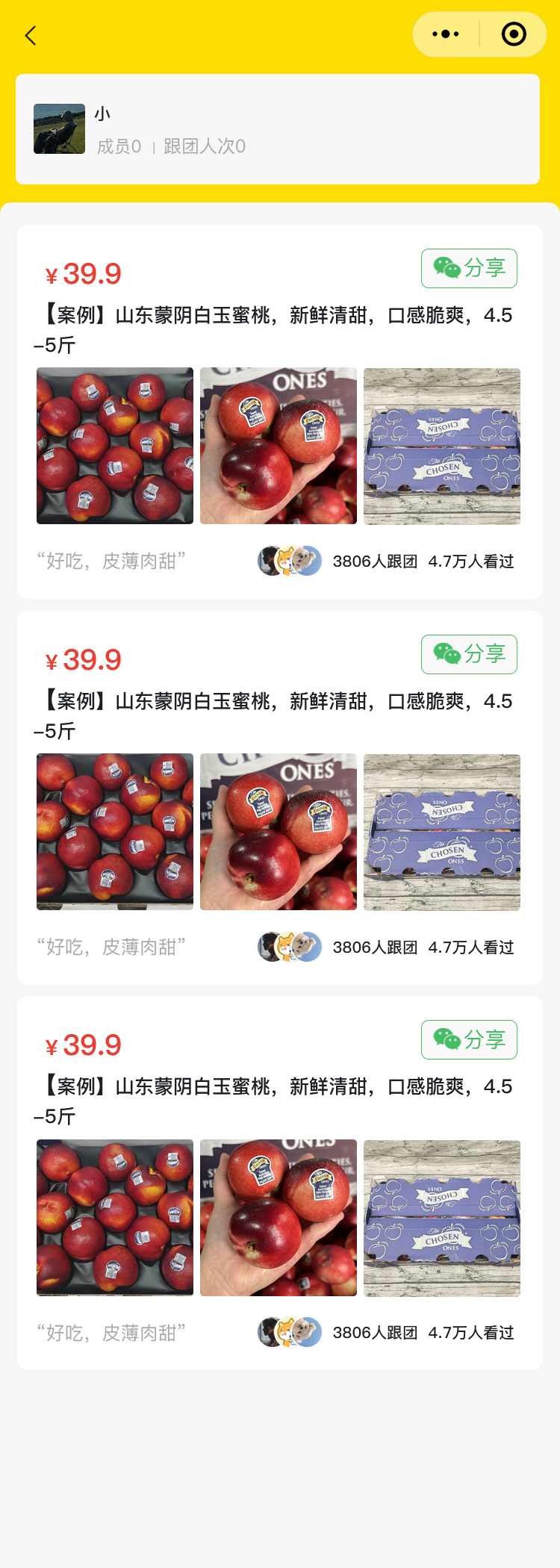The image size is (560, 1568).
Task: Hit the 分享 button on the third listing
Action: [469, 1039]
